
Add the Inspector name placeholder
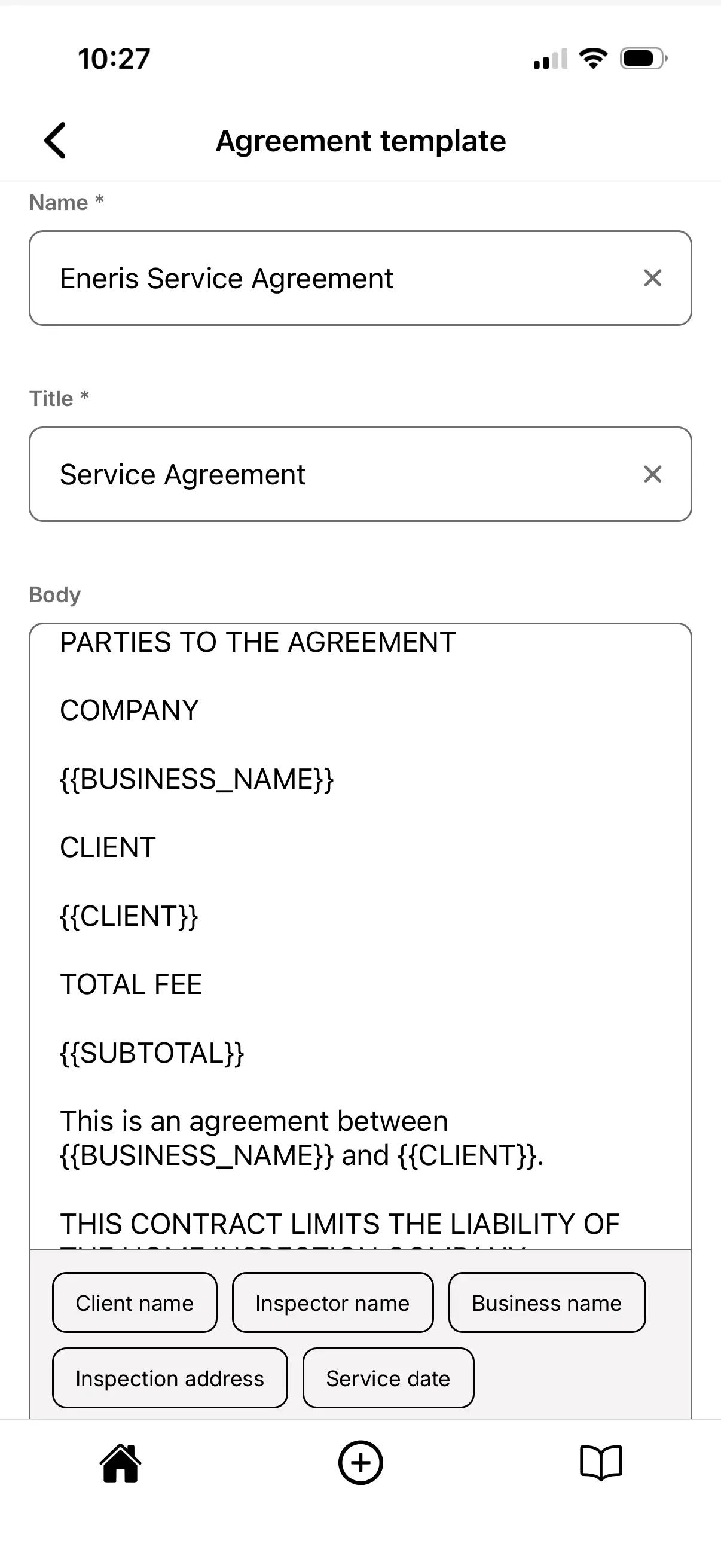332,1303
